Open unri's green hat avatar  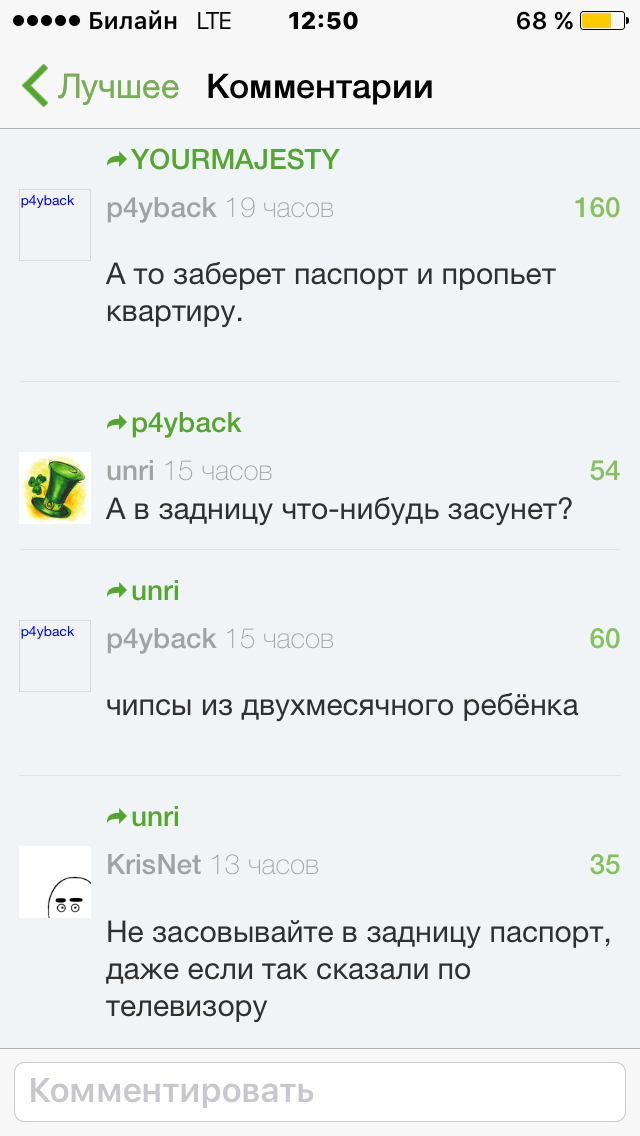point(55,487)
